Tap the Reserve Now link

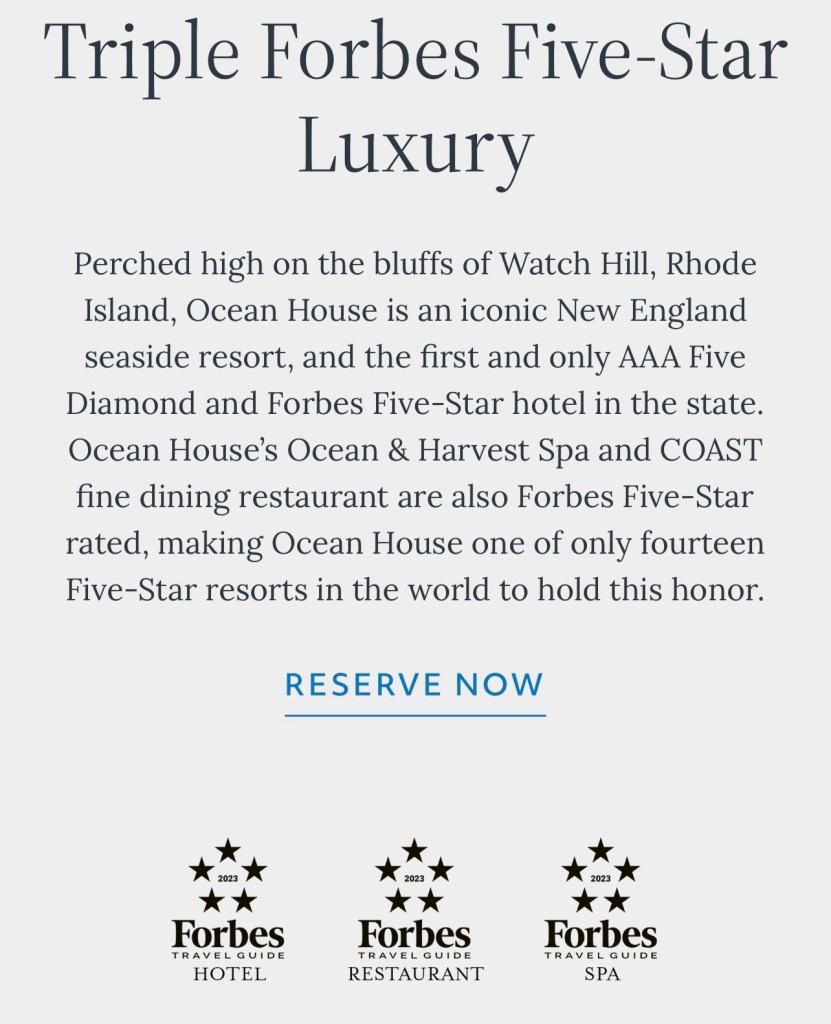click(x=415, y=686)
